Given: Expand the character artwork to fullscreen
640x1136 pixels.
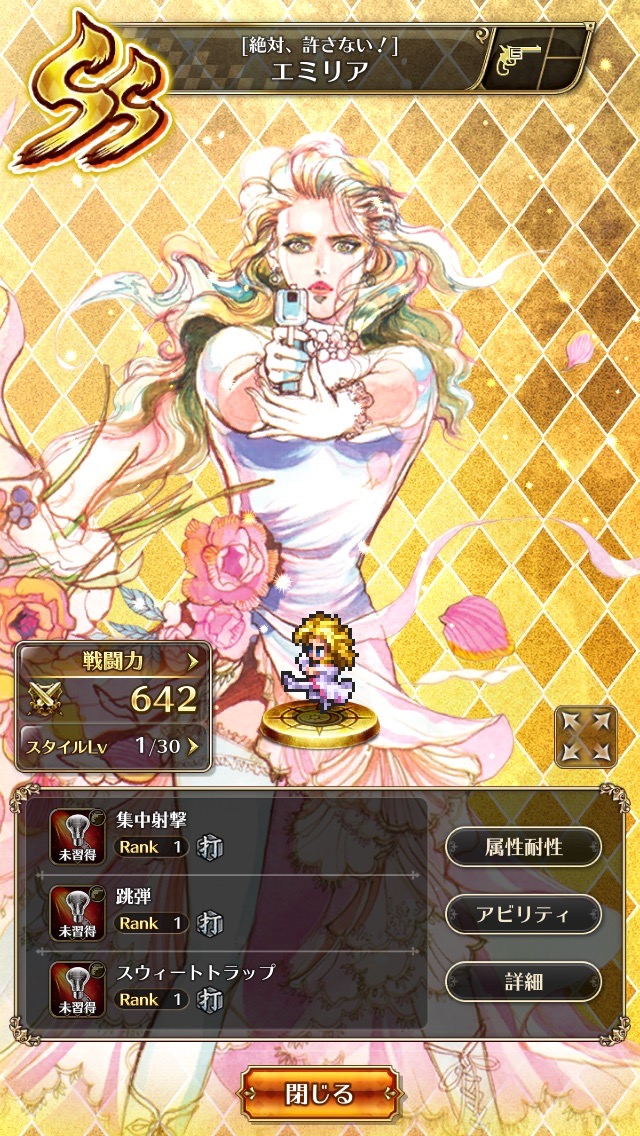Looking at the screenshot, I should (585, 737).
